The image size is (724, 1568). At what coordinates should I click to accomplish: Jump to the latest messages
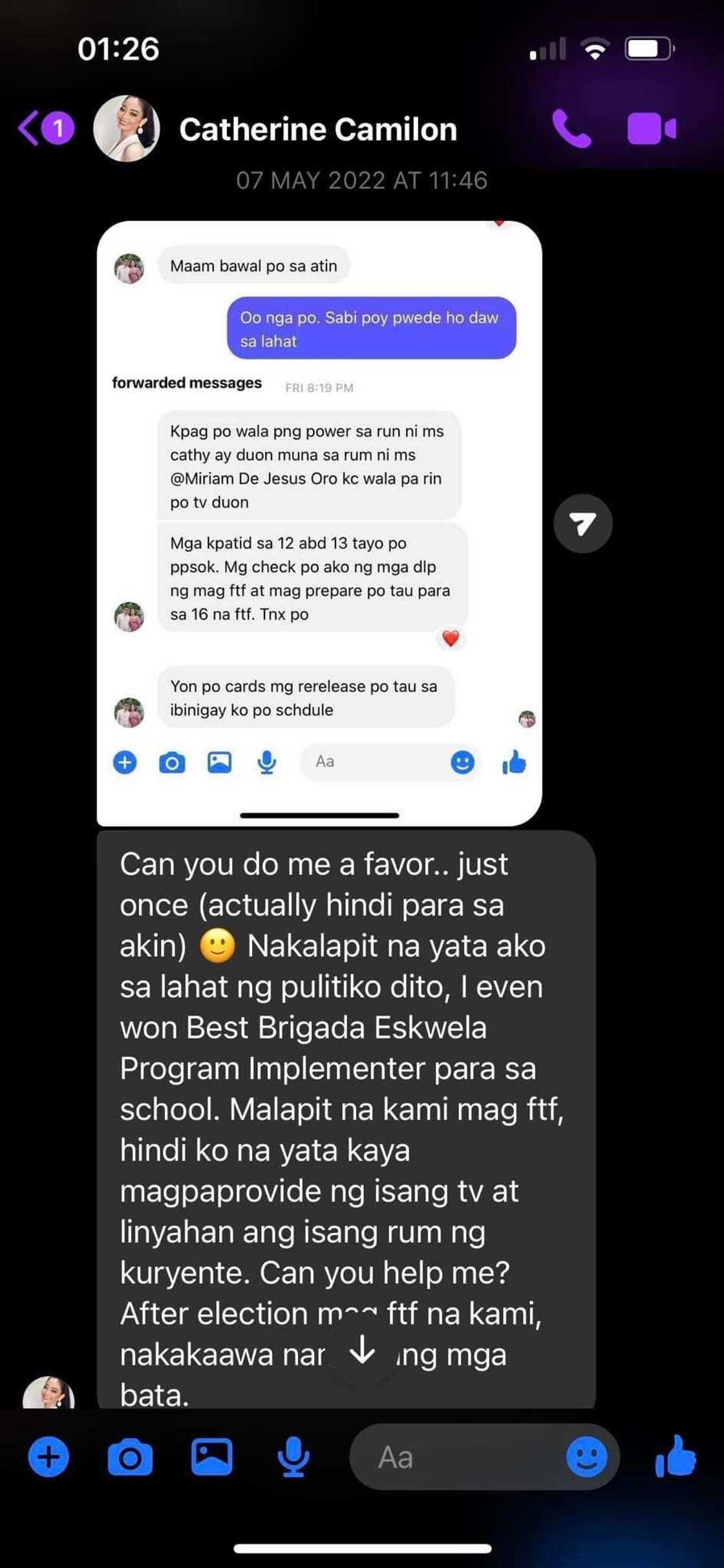(x=362, y=1349)
